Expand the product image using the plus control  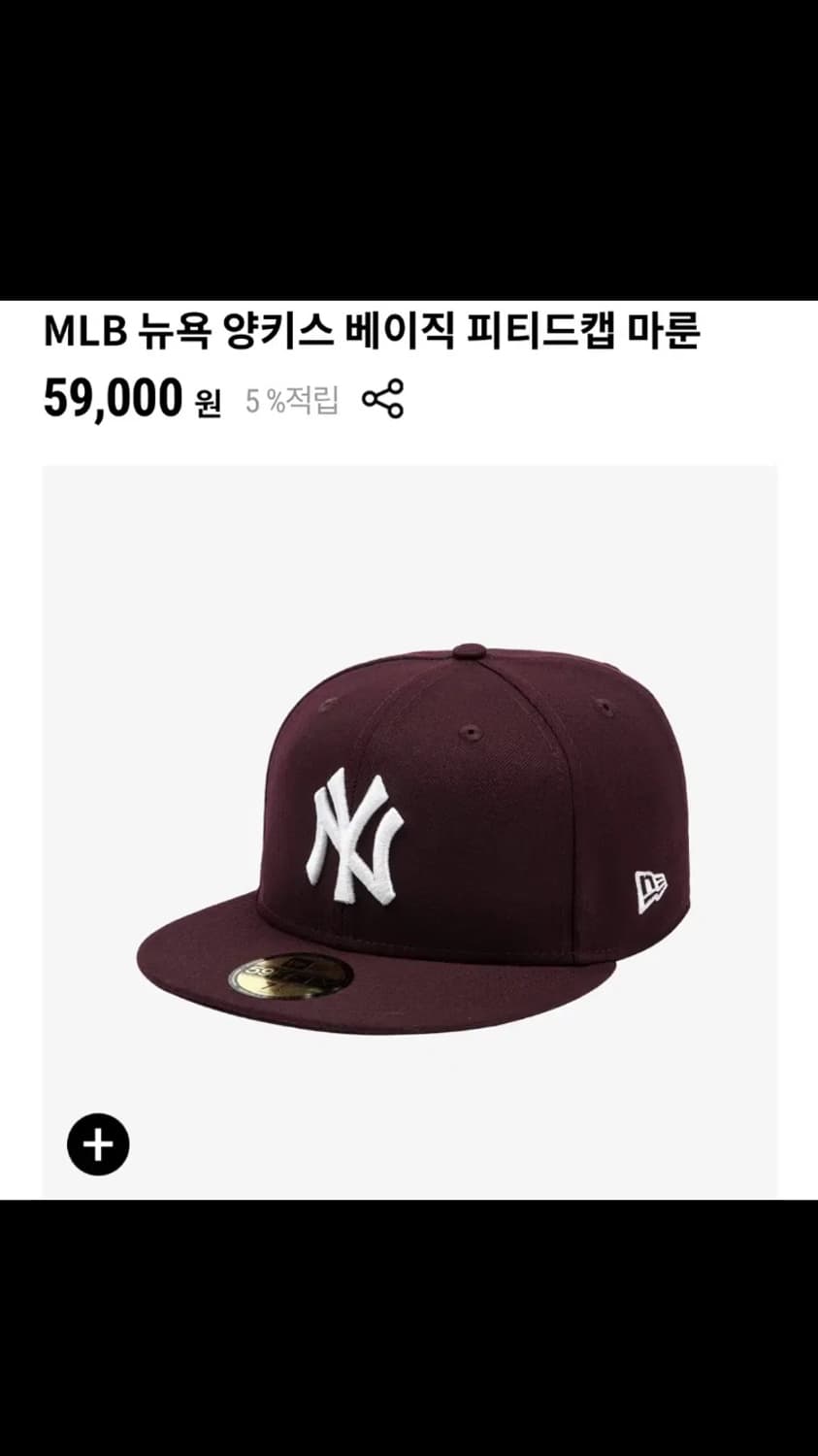[98, 1144]
